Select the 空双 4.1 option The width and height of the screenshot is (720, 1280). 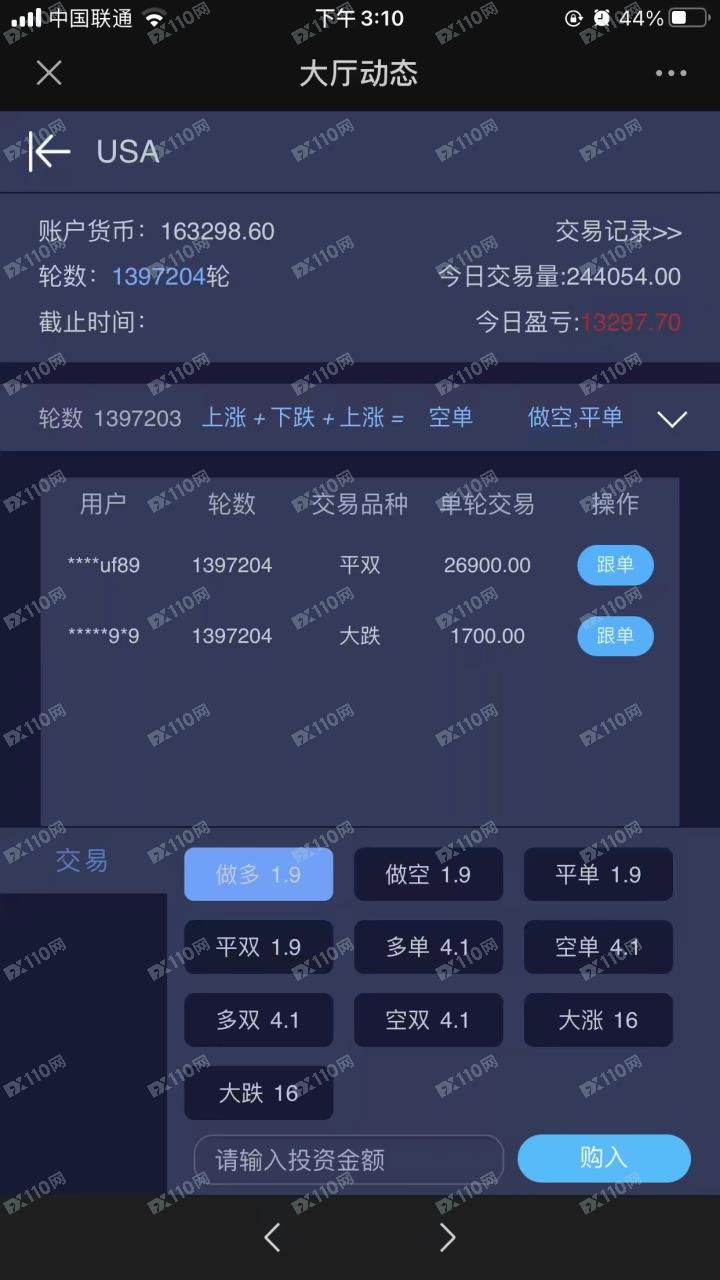[428, 1020]
